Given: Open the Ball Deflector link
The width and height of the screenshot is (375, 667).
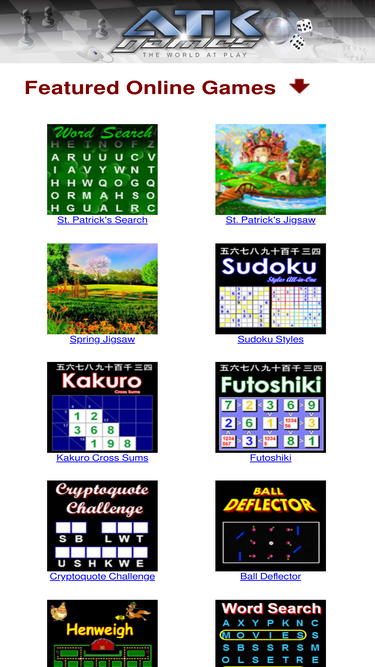Looking at the screenshot, I should click(270, 576).
